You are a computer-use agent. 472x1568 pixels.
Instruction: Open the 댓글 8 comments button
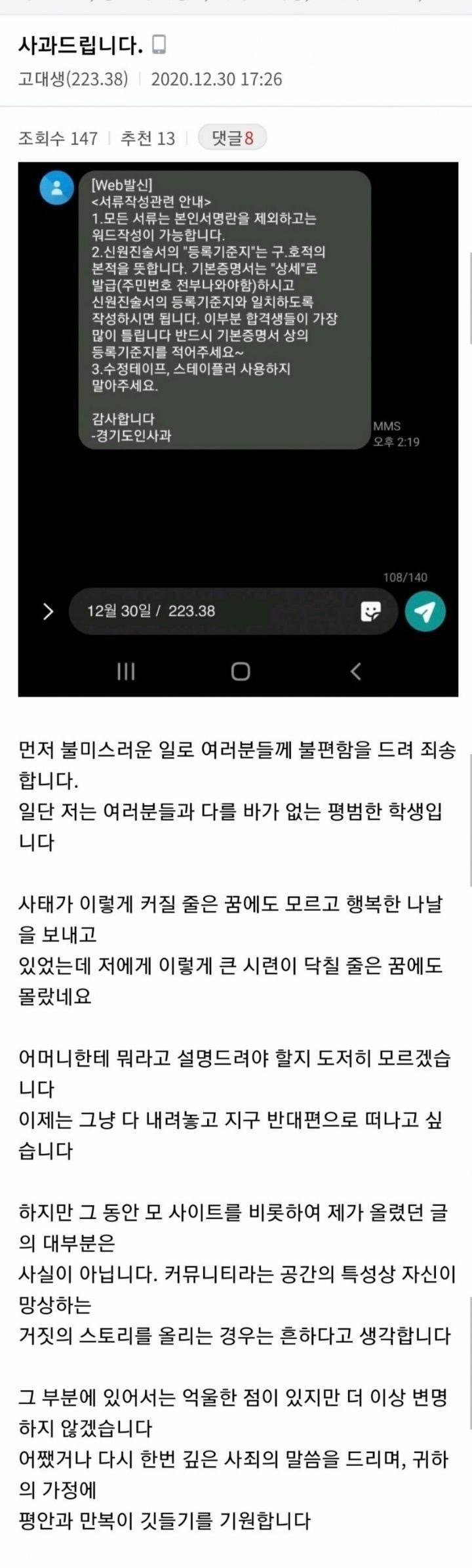click(x=232, y=138)
